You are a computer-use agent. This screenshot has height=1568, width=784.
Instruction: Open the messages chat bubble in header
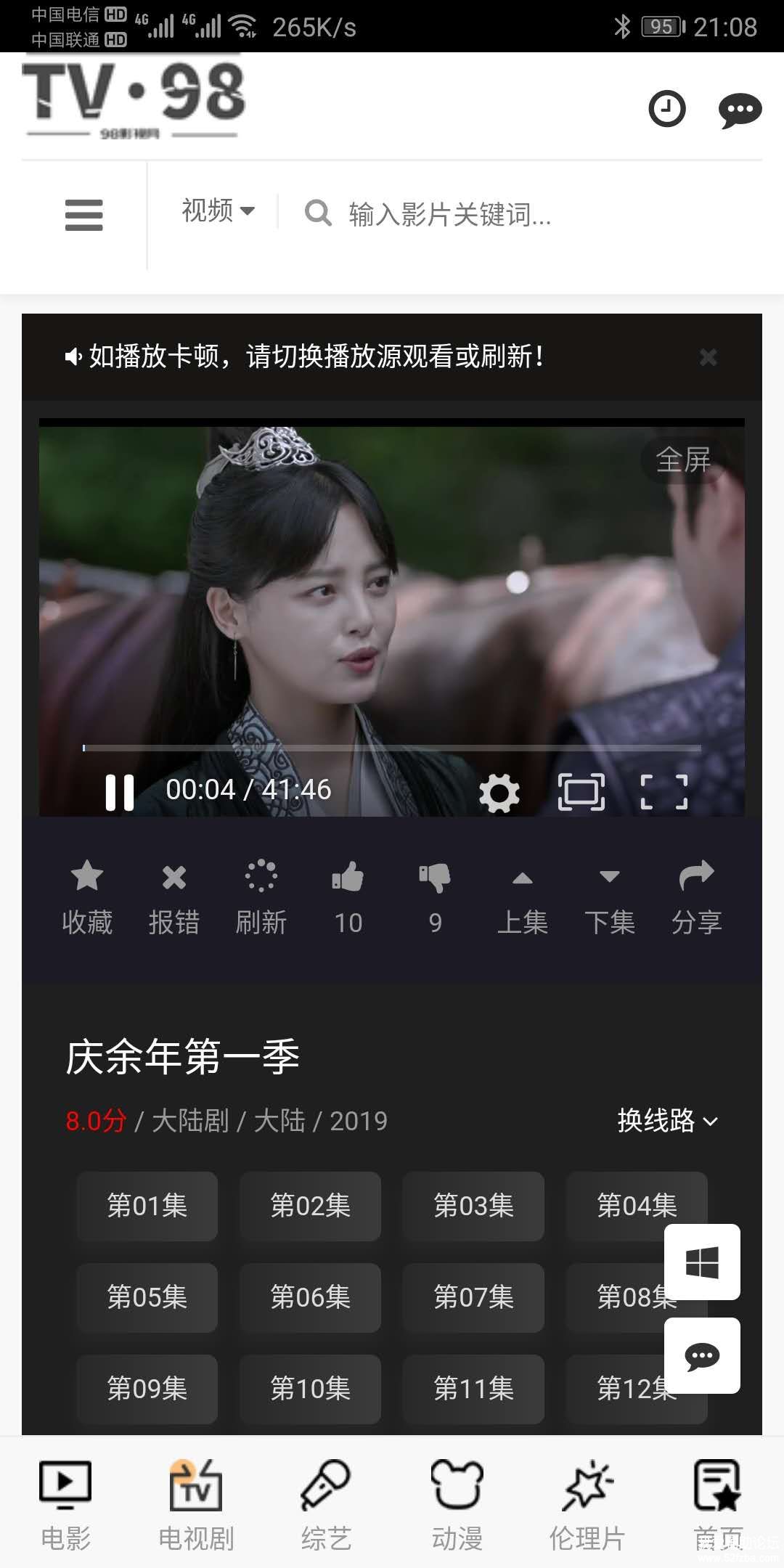coord(740,111)
